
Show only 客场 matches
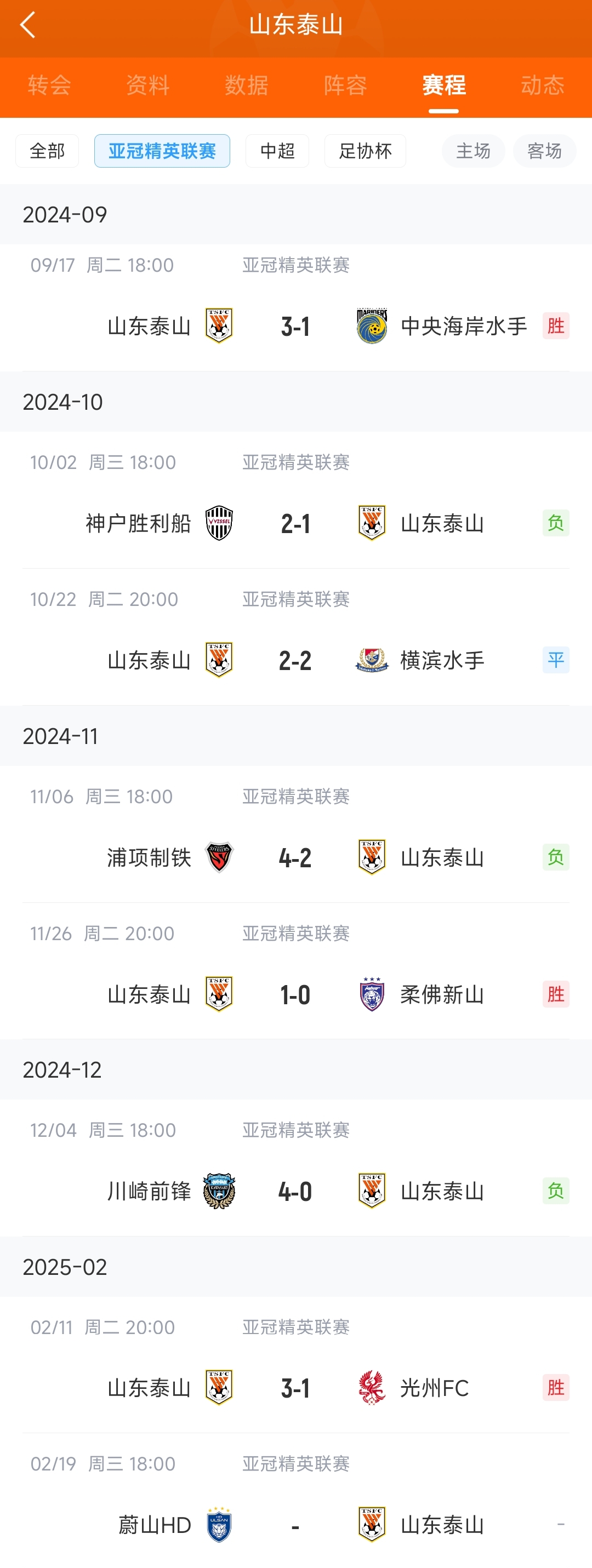[x=544, y=151]
